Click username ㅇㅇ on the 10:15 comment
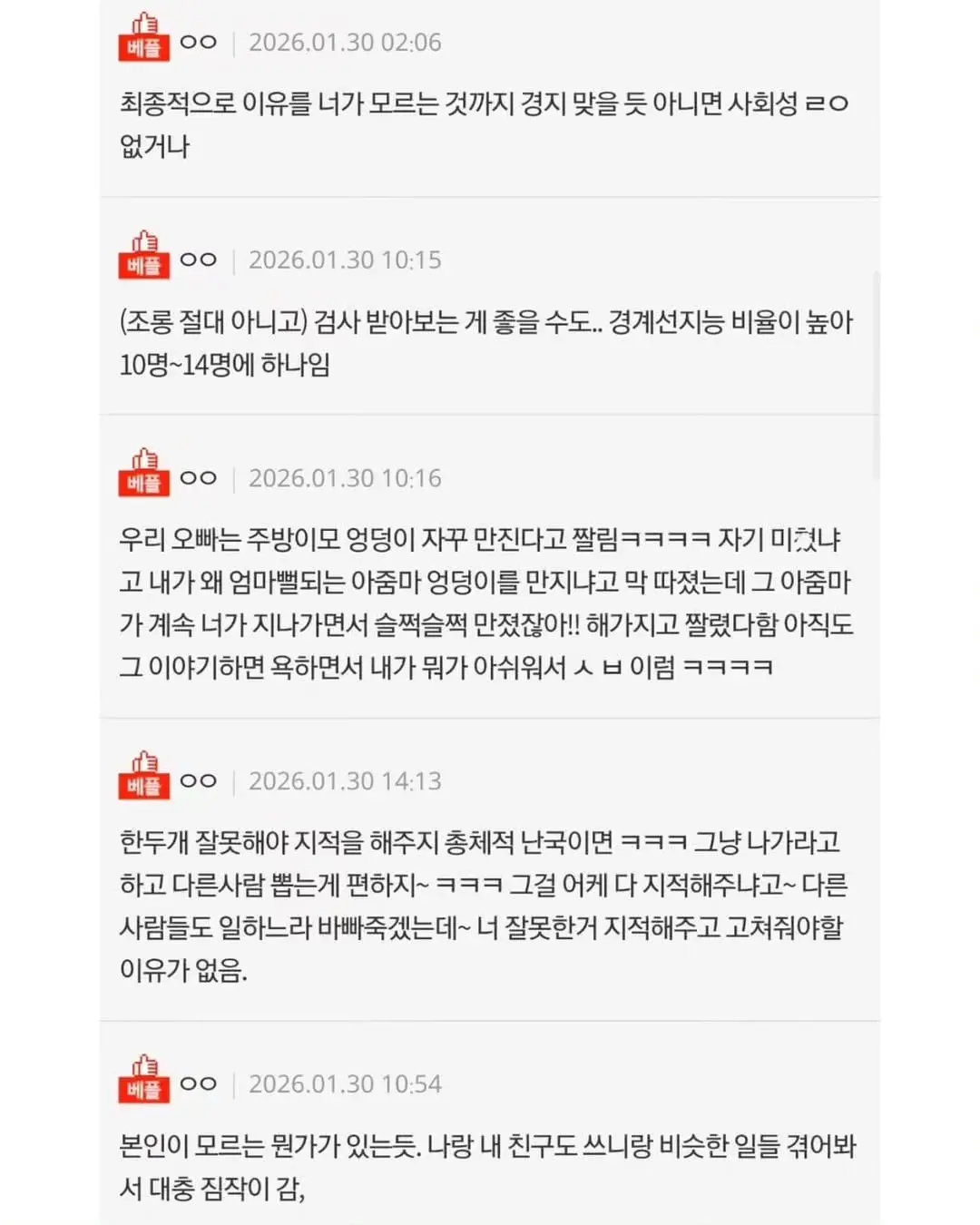Screen dimensions: 980x1225 pyautogui.click(x=201, y=259)
